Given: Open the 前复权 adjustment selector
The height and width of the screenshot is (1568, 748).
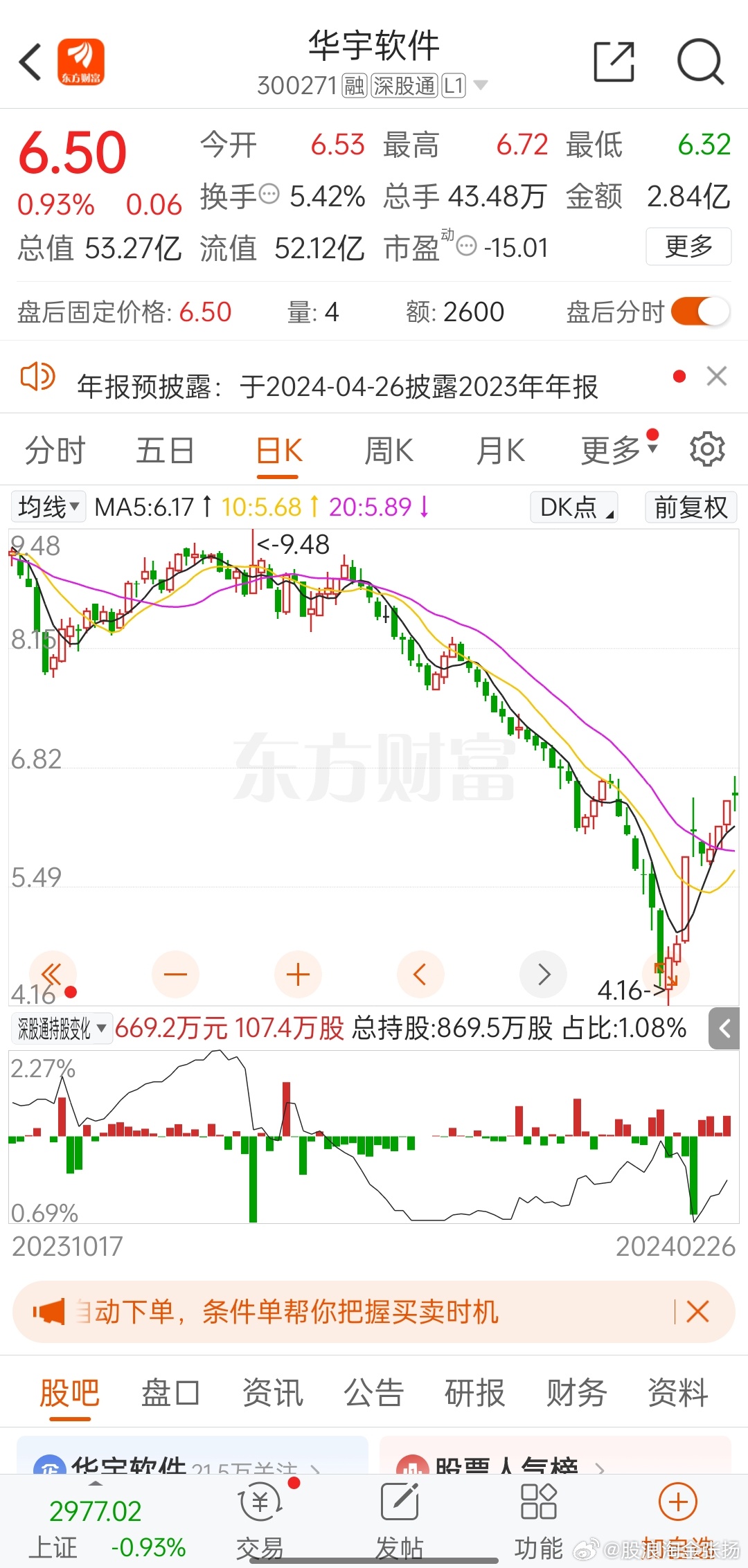Looking at the screenshot, I should 691,507.
